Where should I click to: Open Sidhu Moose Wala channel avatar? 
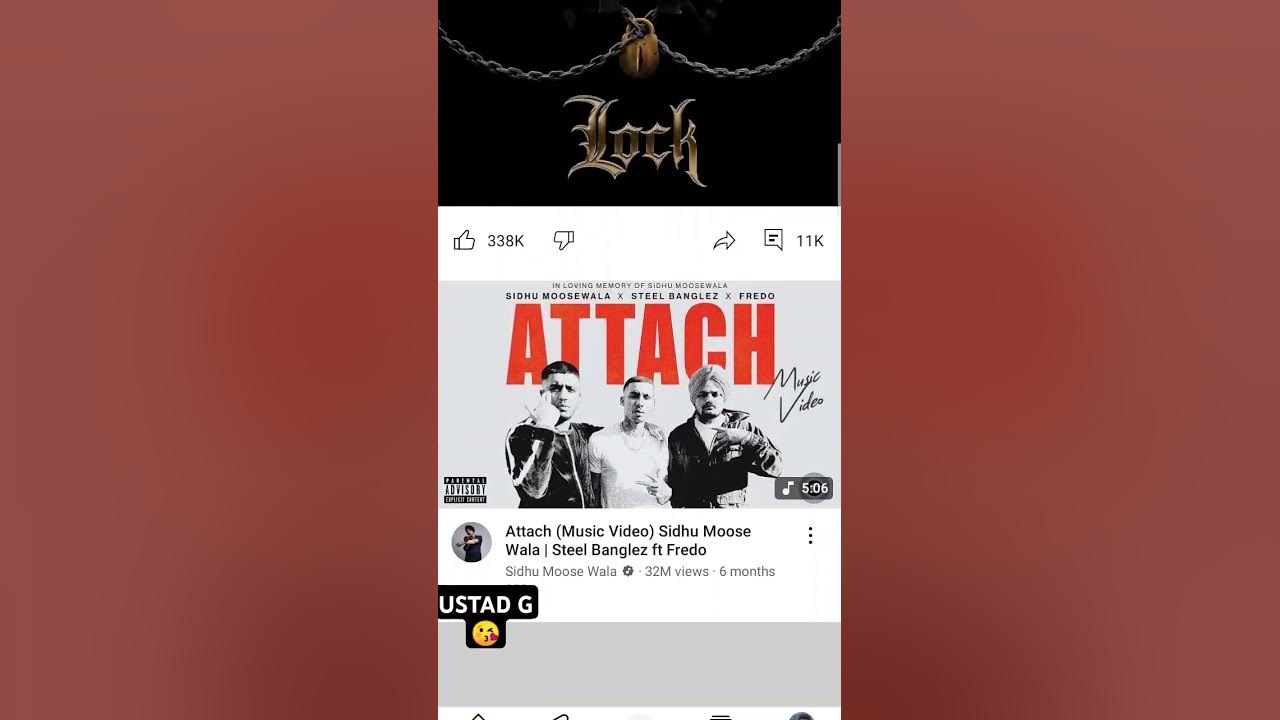[x=471, y=542]
